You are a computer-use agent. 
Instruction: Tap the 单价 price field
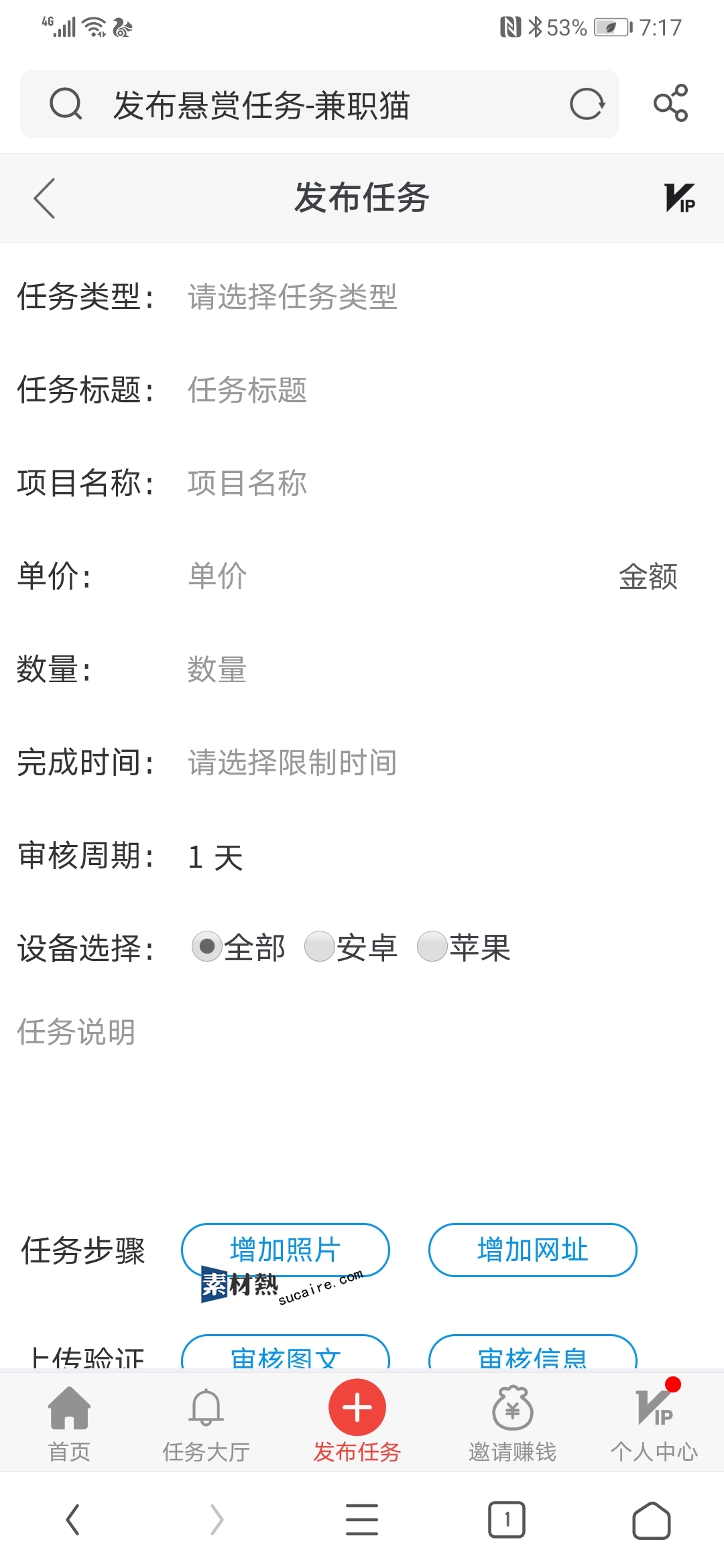(389, 576)
